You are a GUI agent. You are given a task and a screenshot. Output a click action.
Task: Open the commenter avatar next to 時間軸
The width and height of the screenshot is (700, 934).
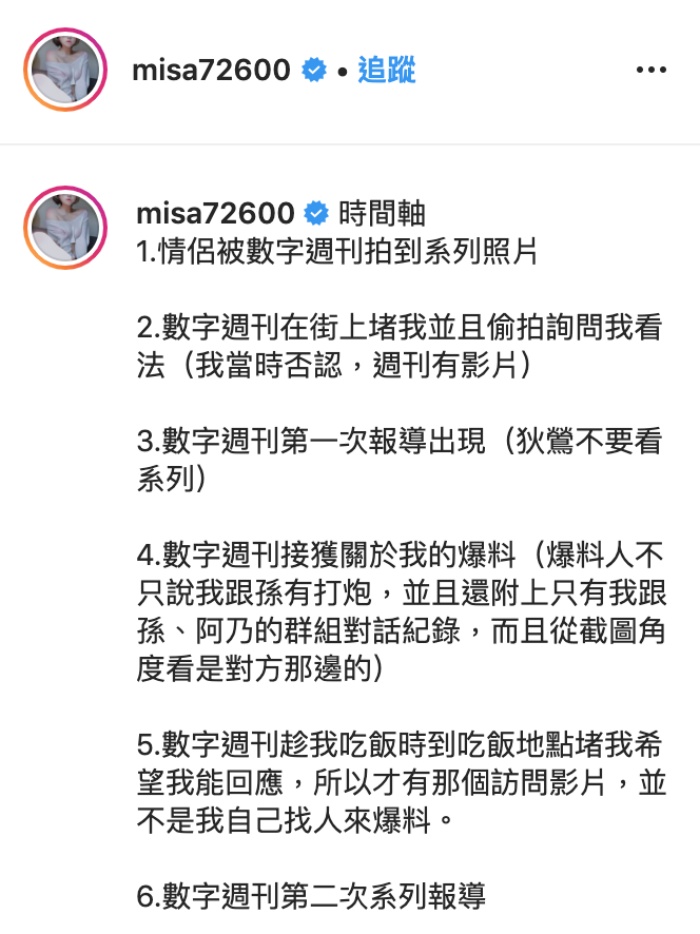click(x=65, y=226)
